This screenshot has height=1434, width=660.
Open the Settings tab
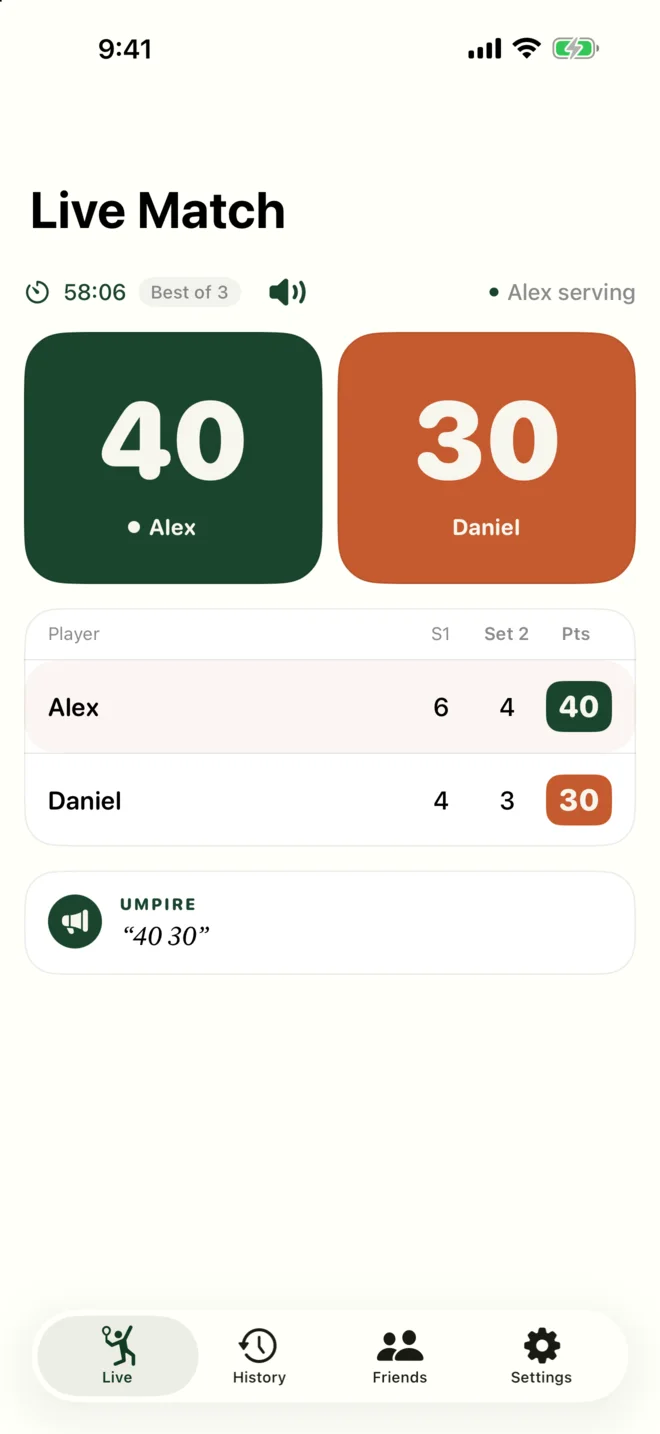coord(541,1356)
